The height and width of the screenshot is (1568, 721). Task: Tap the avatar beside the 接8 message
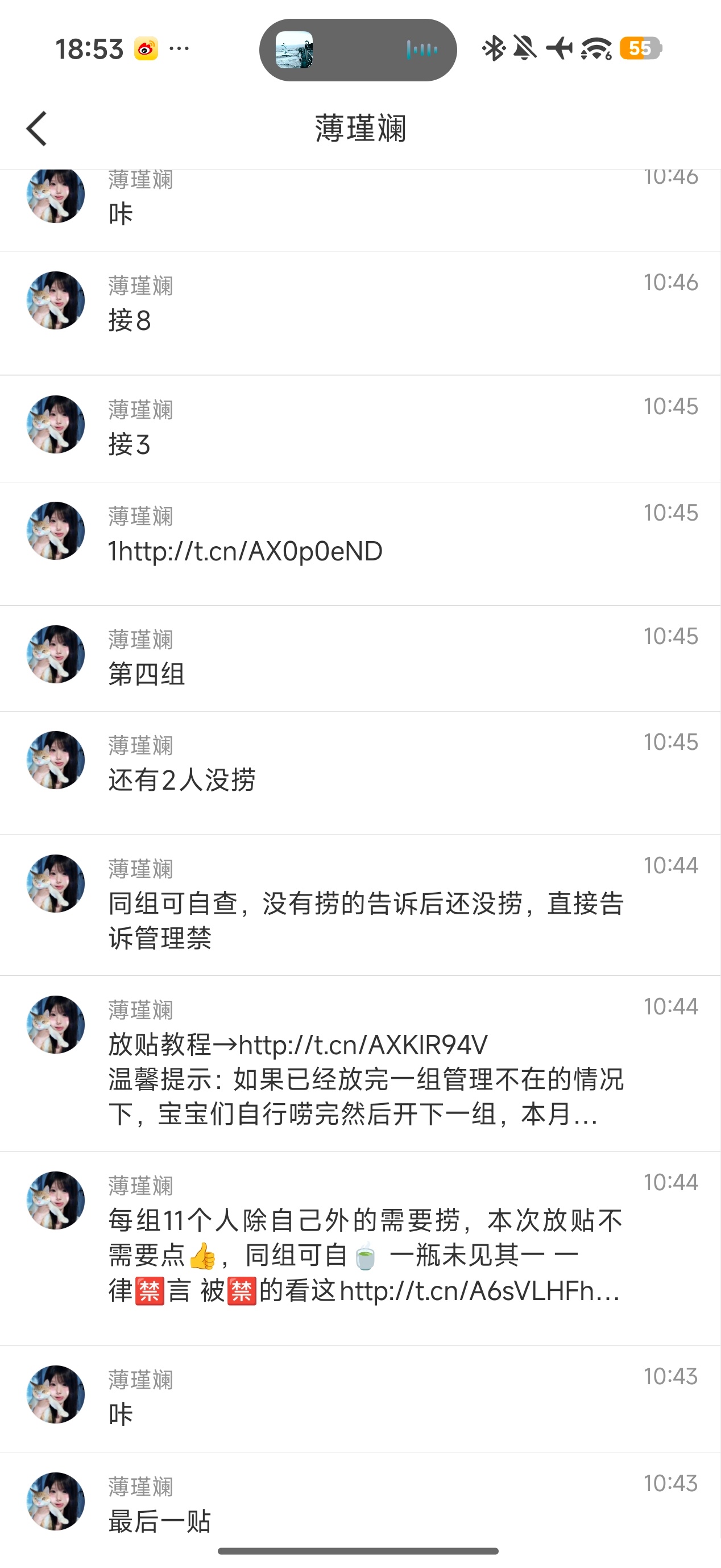coord(56,301)
